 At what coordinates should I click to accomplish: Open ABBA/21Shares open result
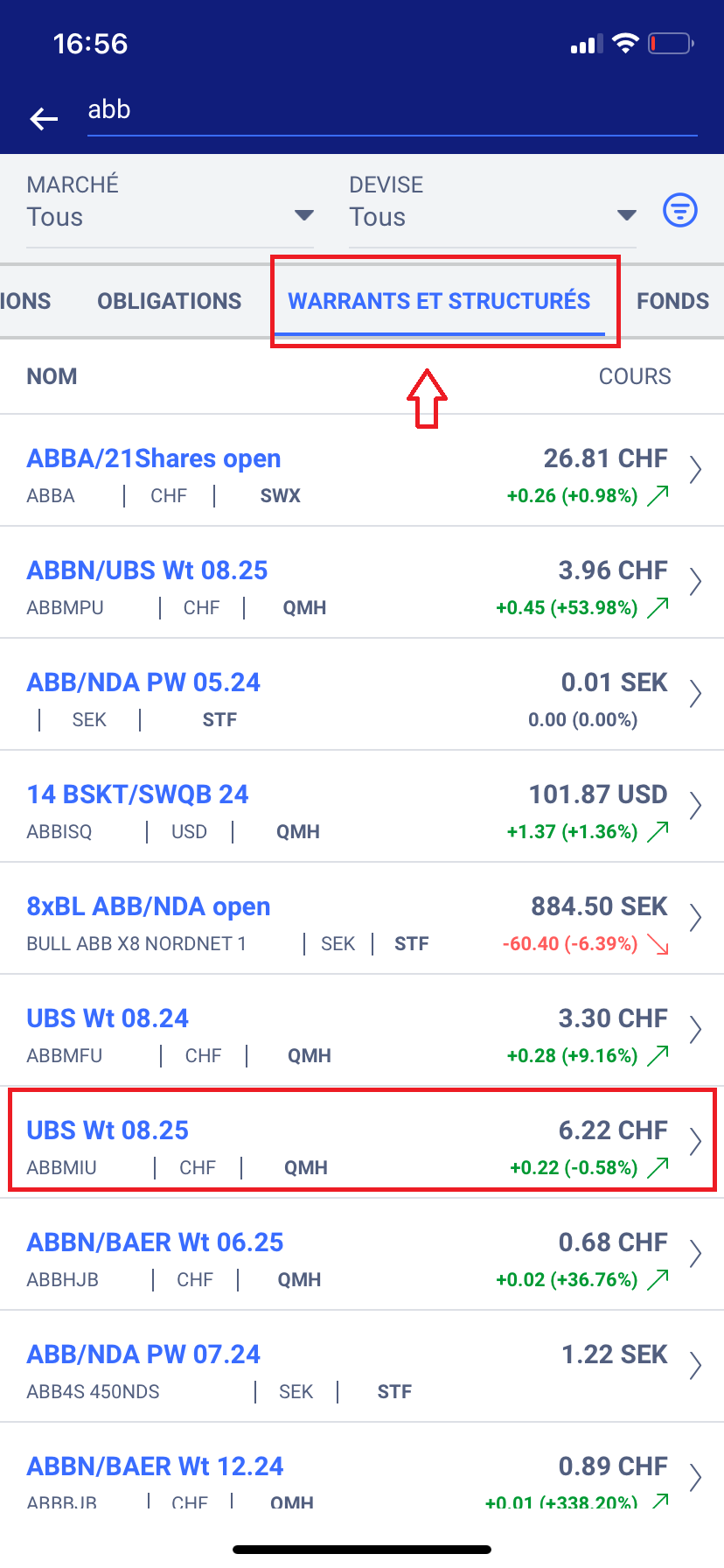(x=362, y=471)
